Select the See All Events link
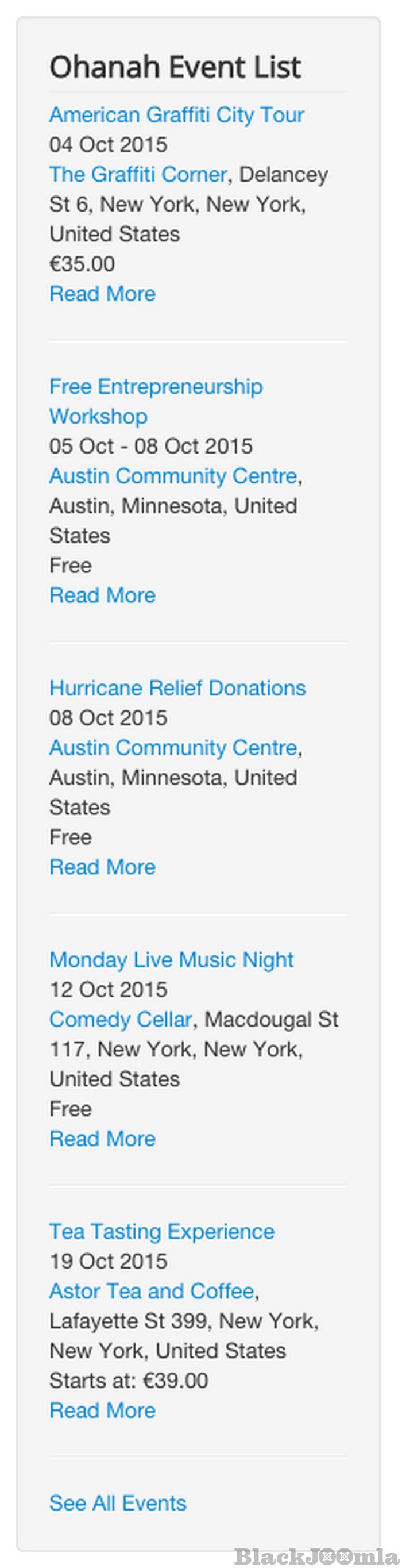This screenshot has width=402, height=1568. pos(117,1503)
